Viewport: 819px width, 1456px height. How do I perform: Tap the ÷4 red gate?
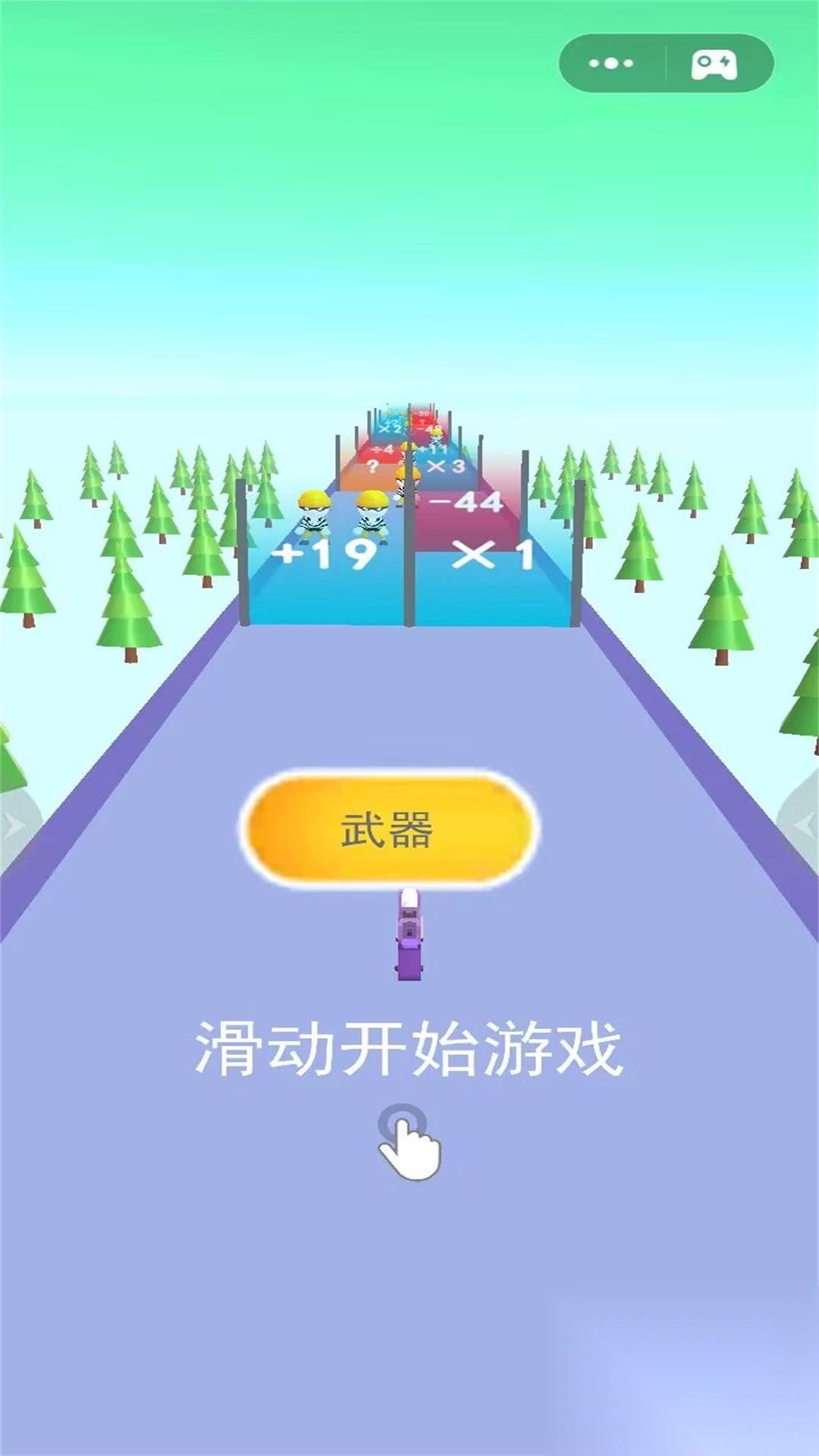point(383,449)
